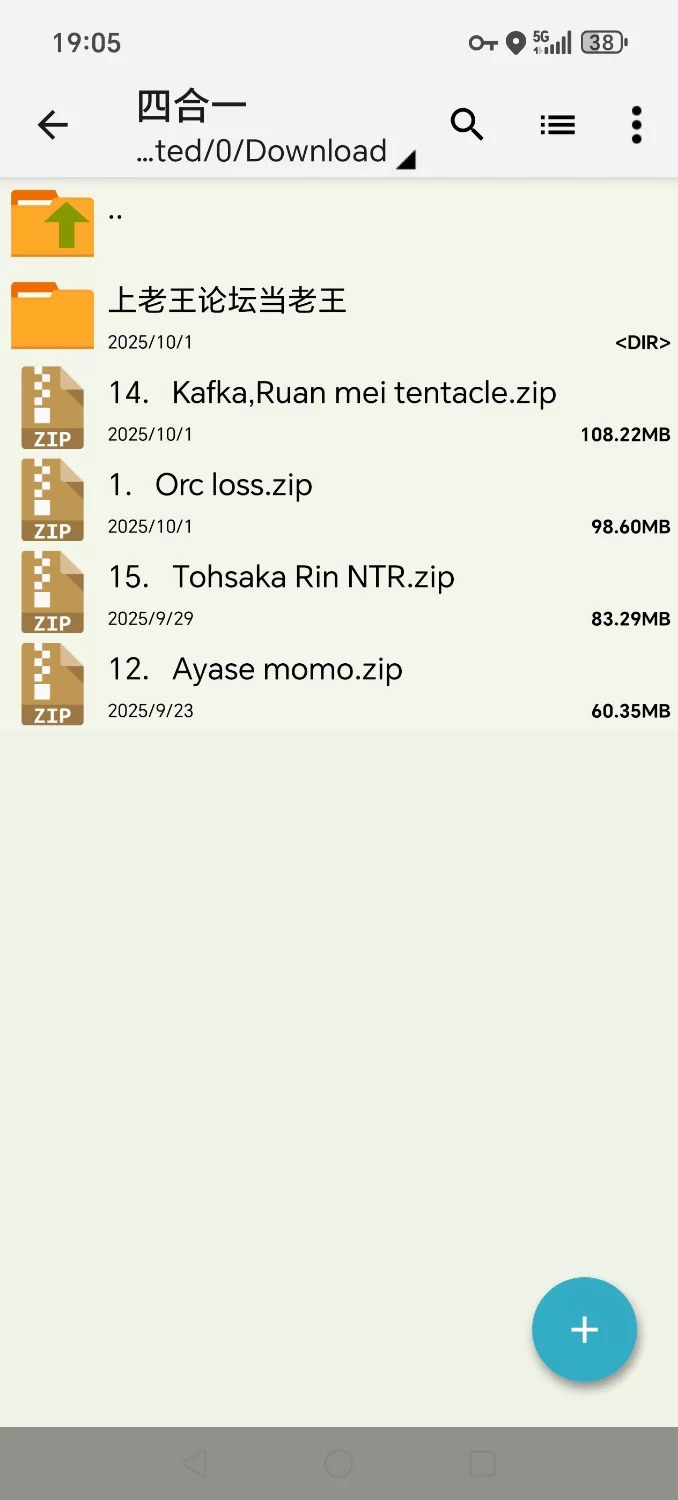Open the search magnifier
Image resolution: width=678 pixels, height=1500 pixels.
tap(467, 125)
